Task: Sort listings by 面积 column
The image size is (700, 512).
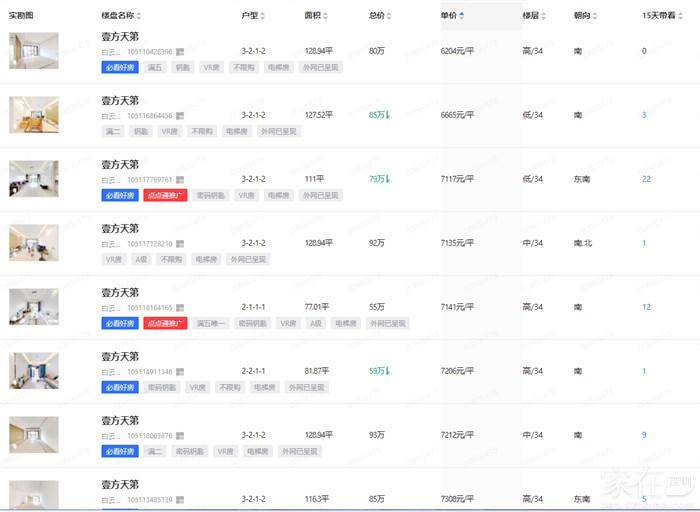Action: click(x=316, y=16)
